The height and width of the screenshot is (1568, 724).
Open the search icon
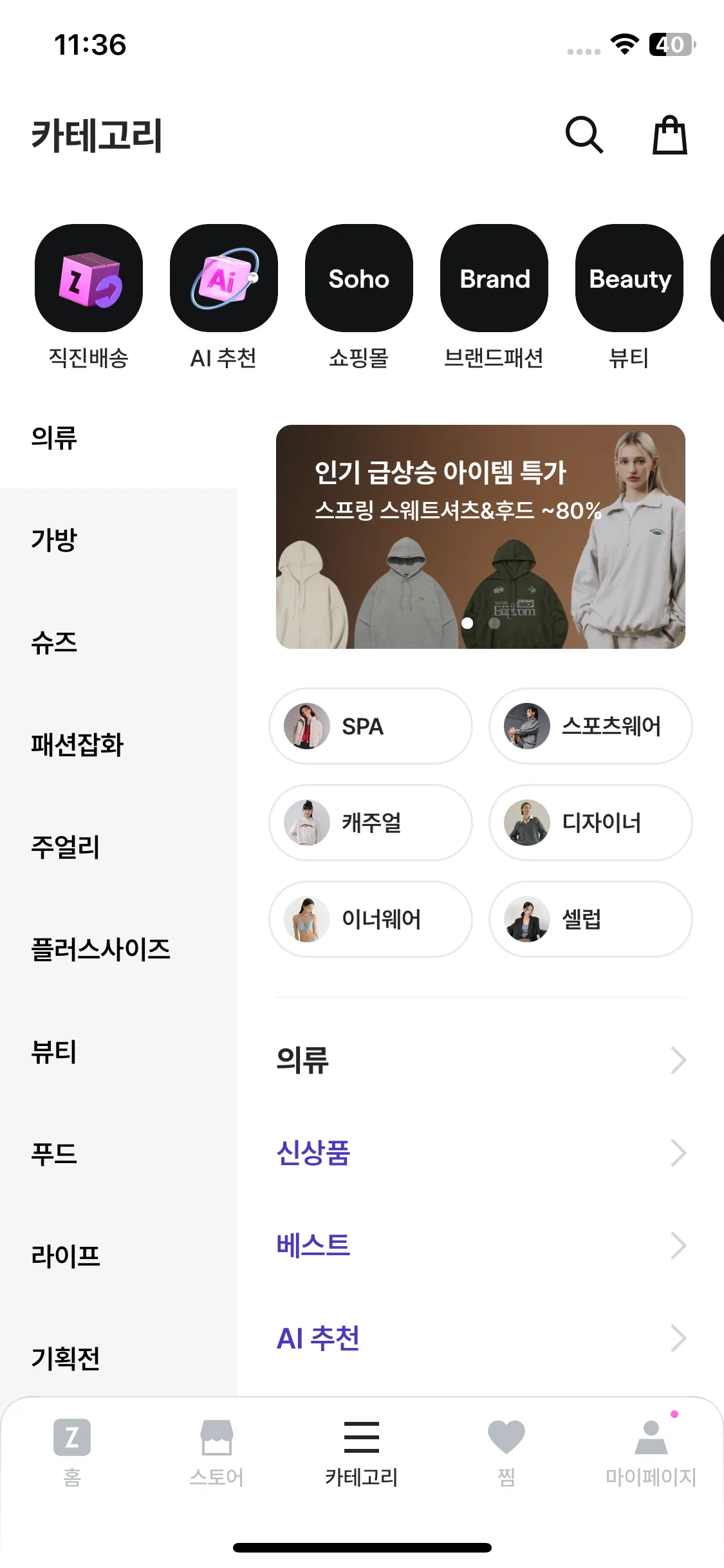tap(584, 135)
